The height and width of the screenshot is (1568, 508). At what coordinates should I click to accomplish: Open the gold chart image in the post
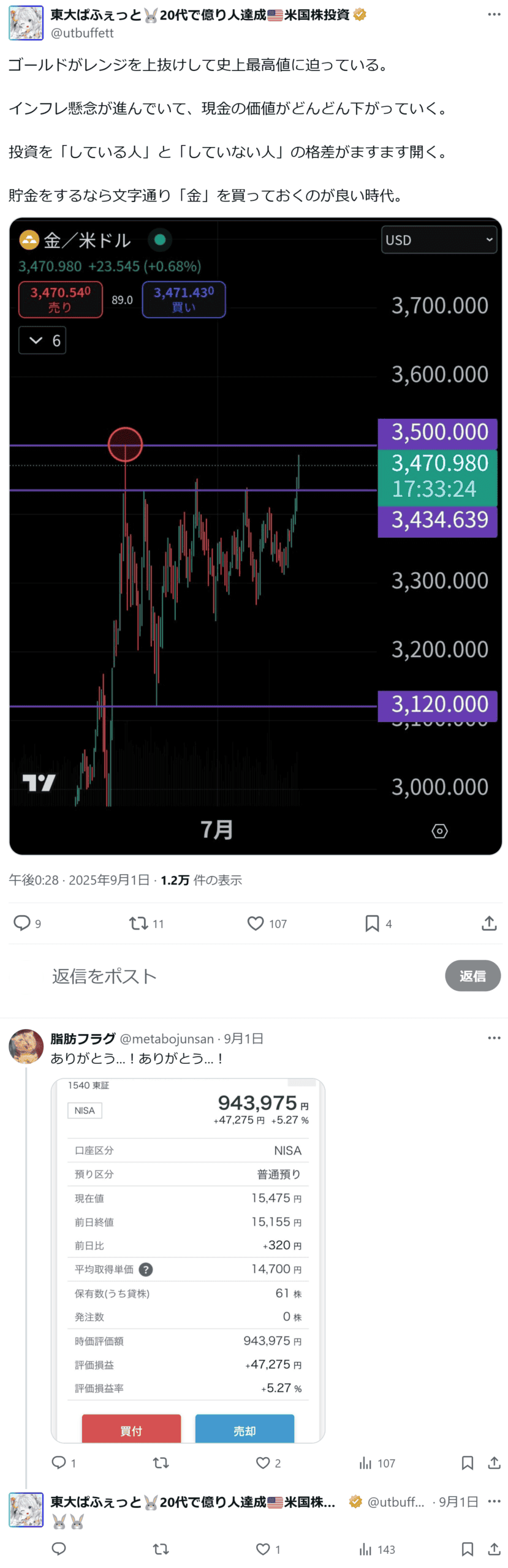255,535
